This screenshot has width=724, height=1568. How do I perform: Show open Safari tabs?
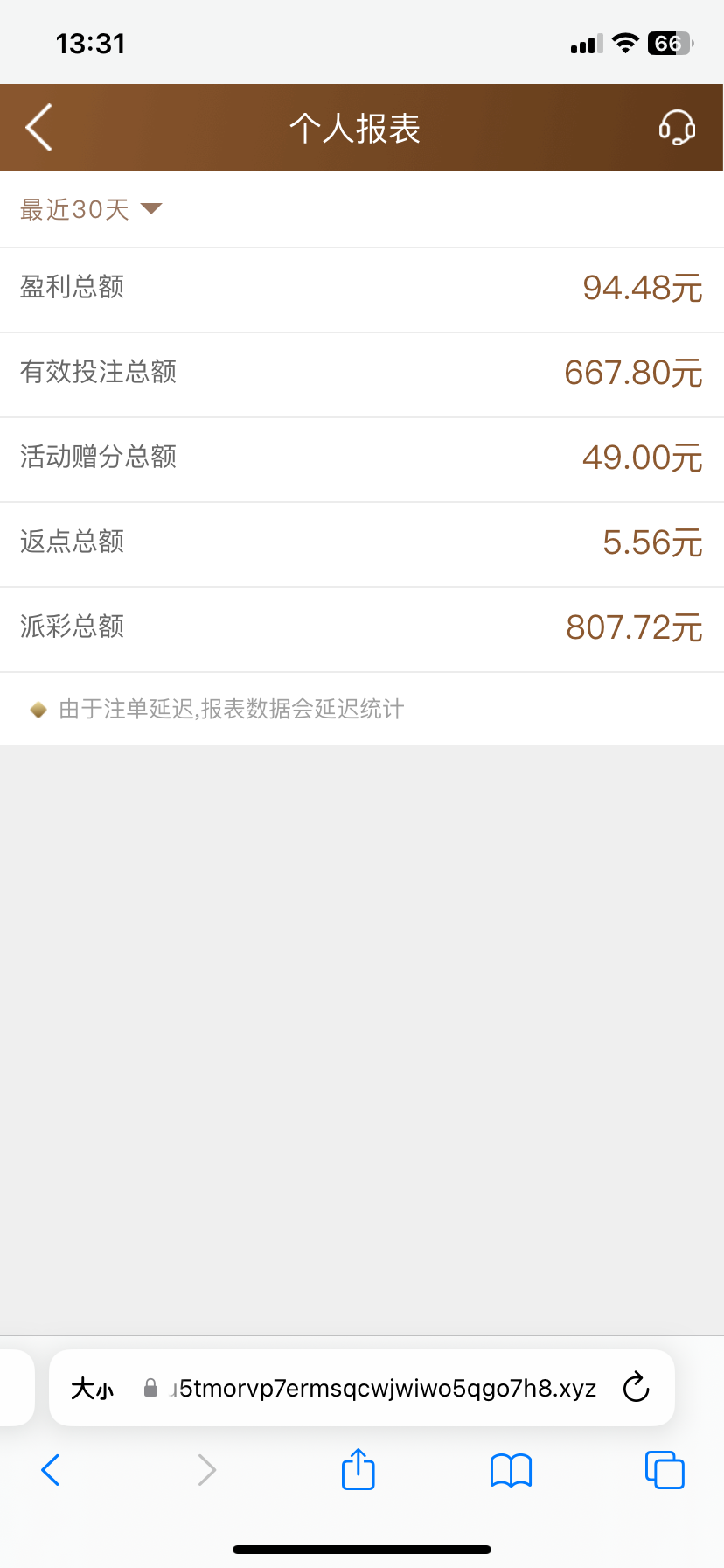tap(665, 1470)
